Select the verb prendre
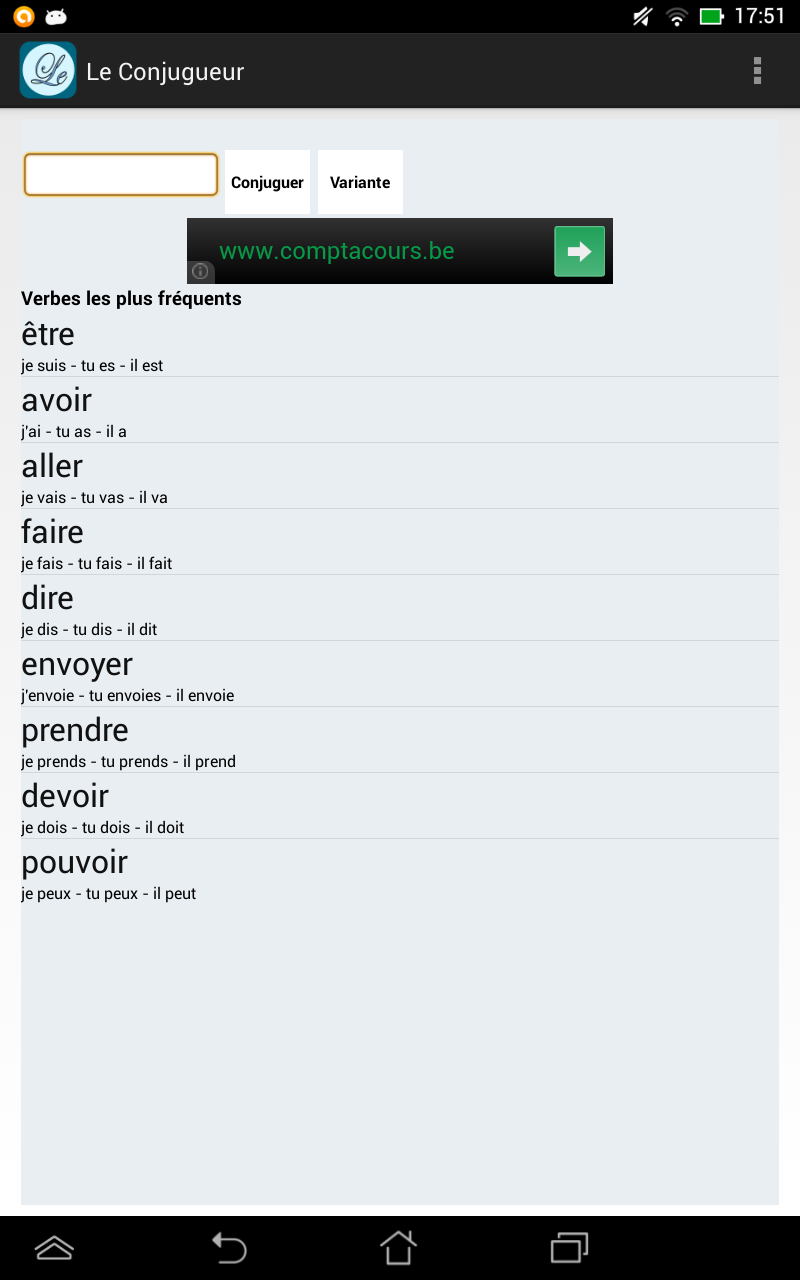The width and height of the screenshot is (800, 1280). [400, 740]
